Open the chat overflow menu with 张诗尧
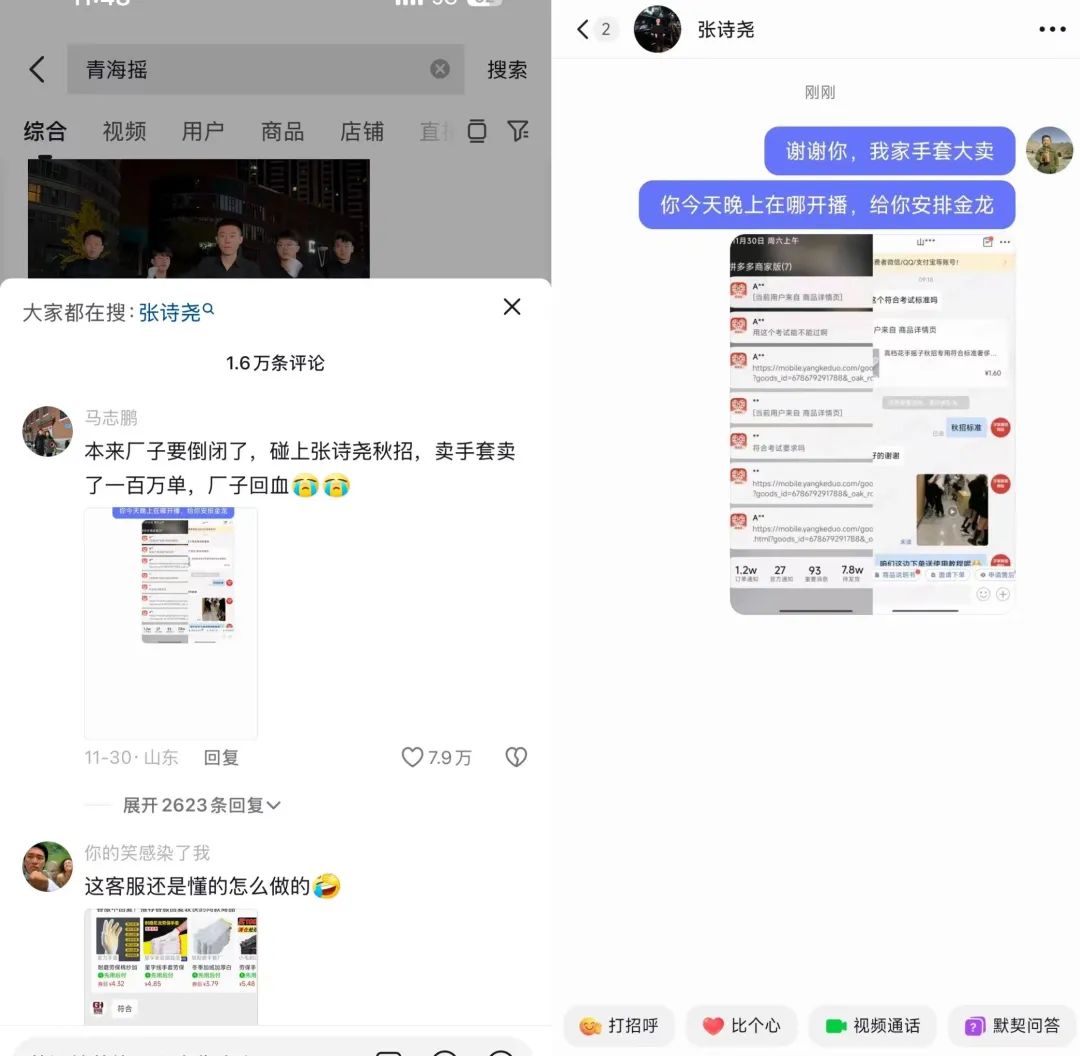Viewport: 1080px width, 1056px height. pyautogui.click(x=1052, y=30)
